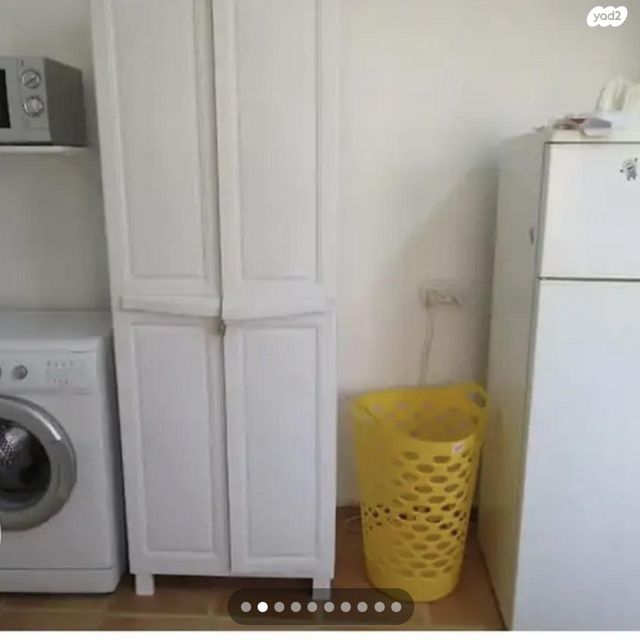Open the listing photo in full view

(x=320, y=300)
